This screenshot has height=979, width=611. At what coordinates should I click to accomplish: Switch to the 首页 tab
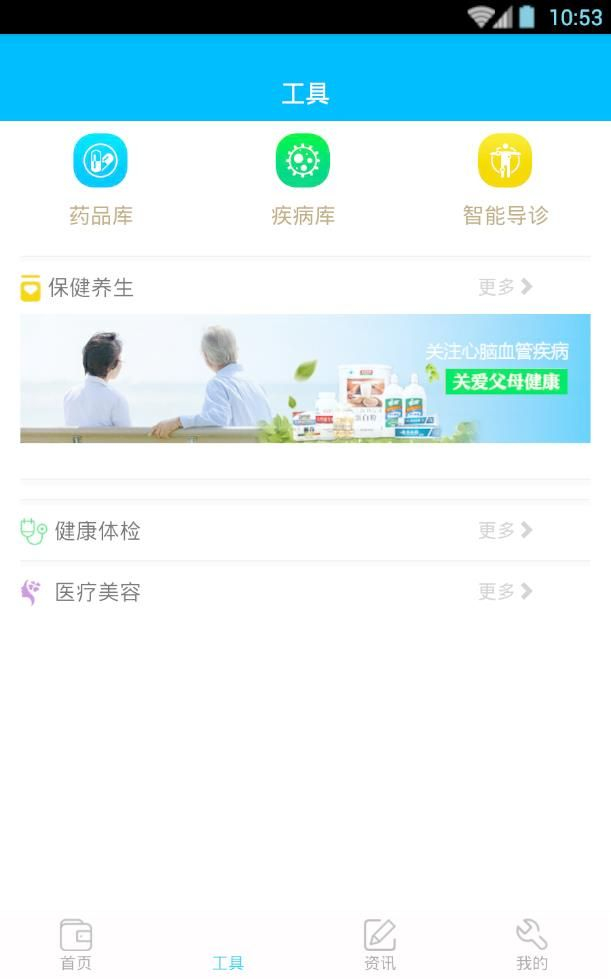[76, 945]
